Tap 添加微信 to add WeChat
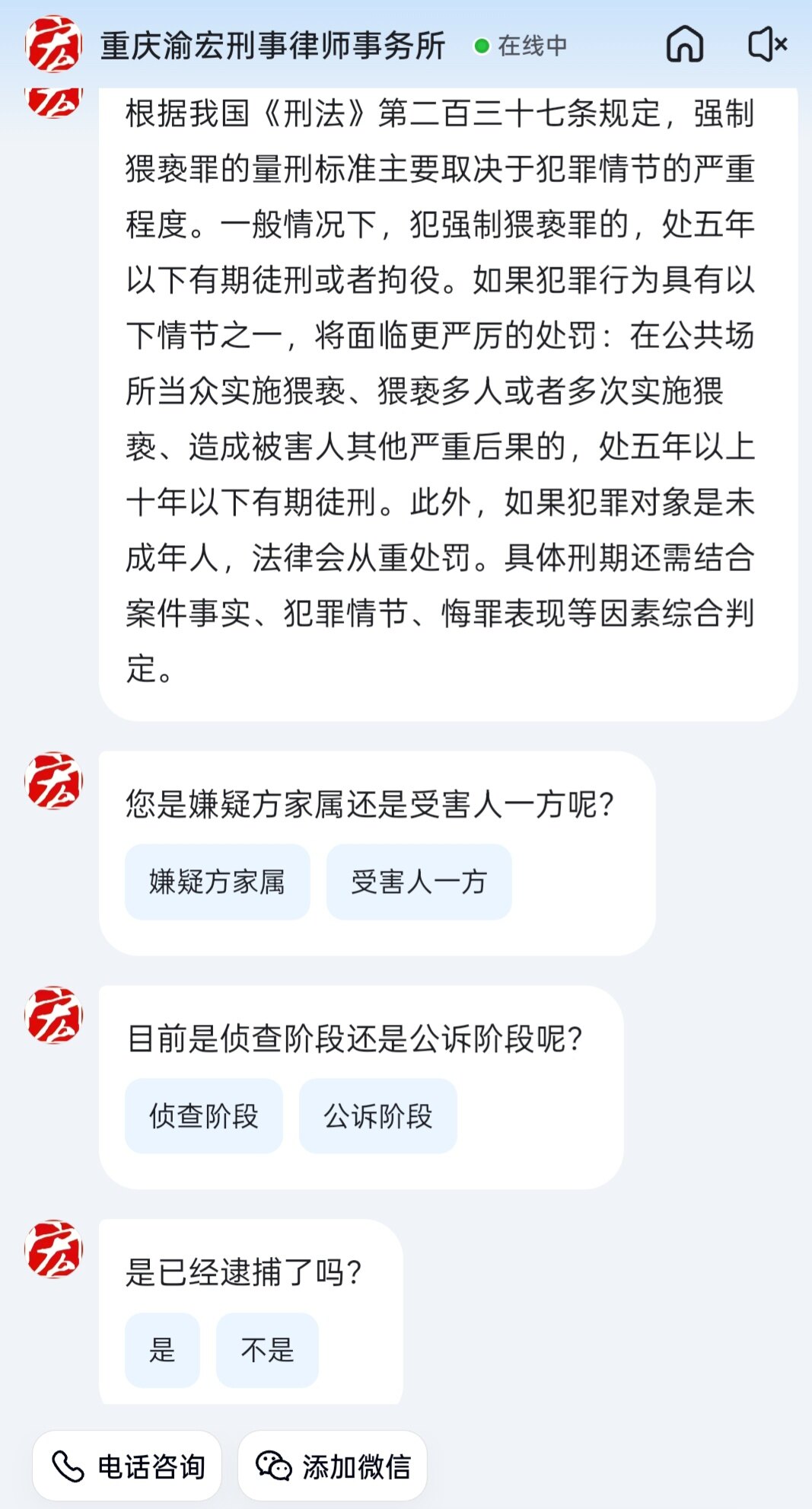This screenshot has height=1509, width=812. tap(333, 1466)
